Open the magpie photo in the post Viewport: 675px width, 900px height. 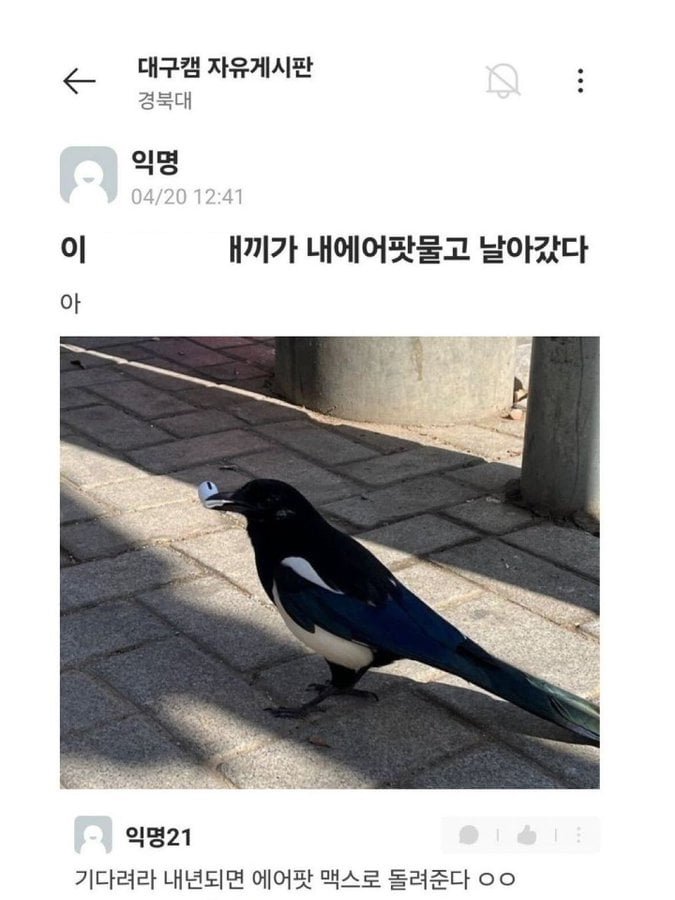click(x=329, y=562)
